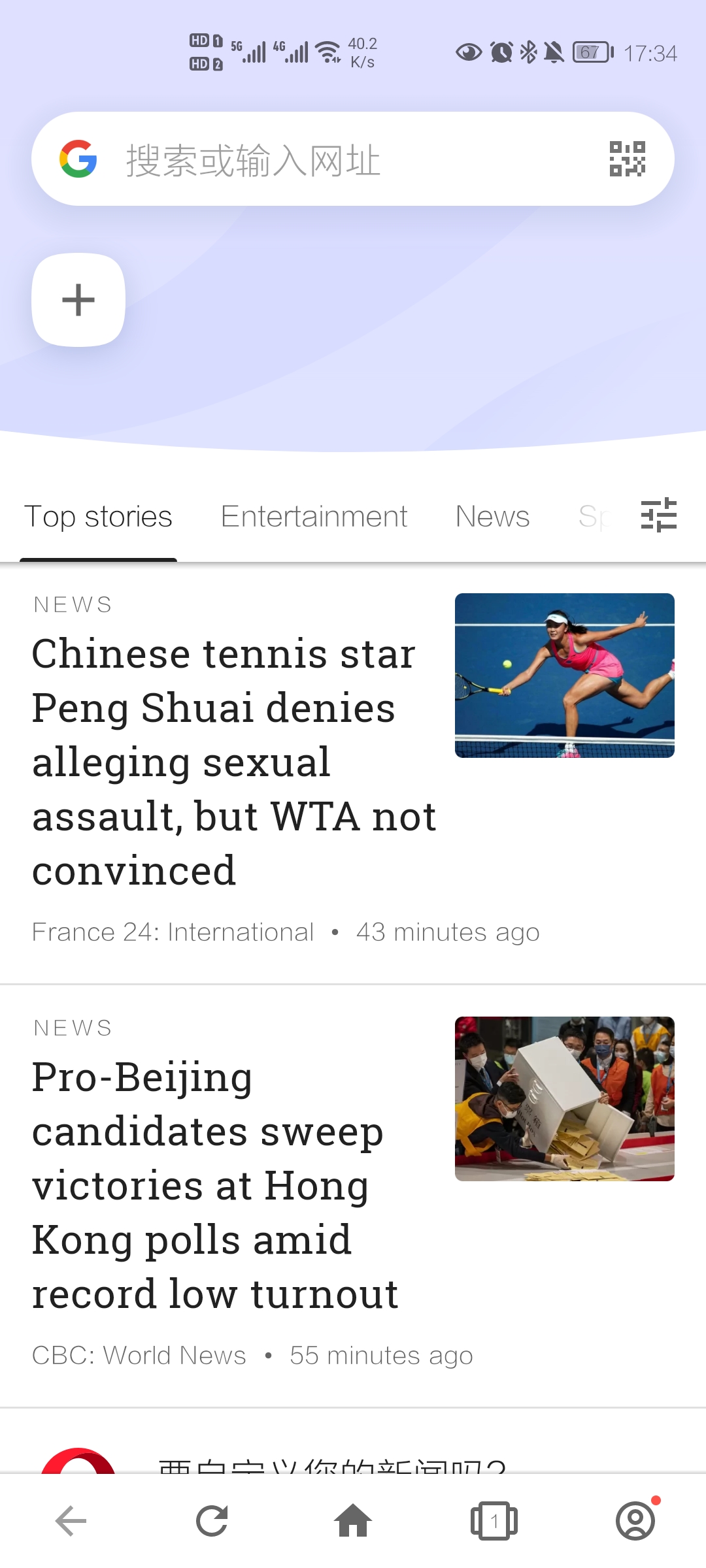The width and height of the screenshot is (706, 1568).
Task: Select the Top stories tab
Action: click(x=98, y=517)
